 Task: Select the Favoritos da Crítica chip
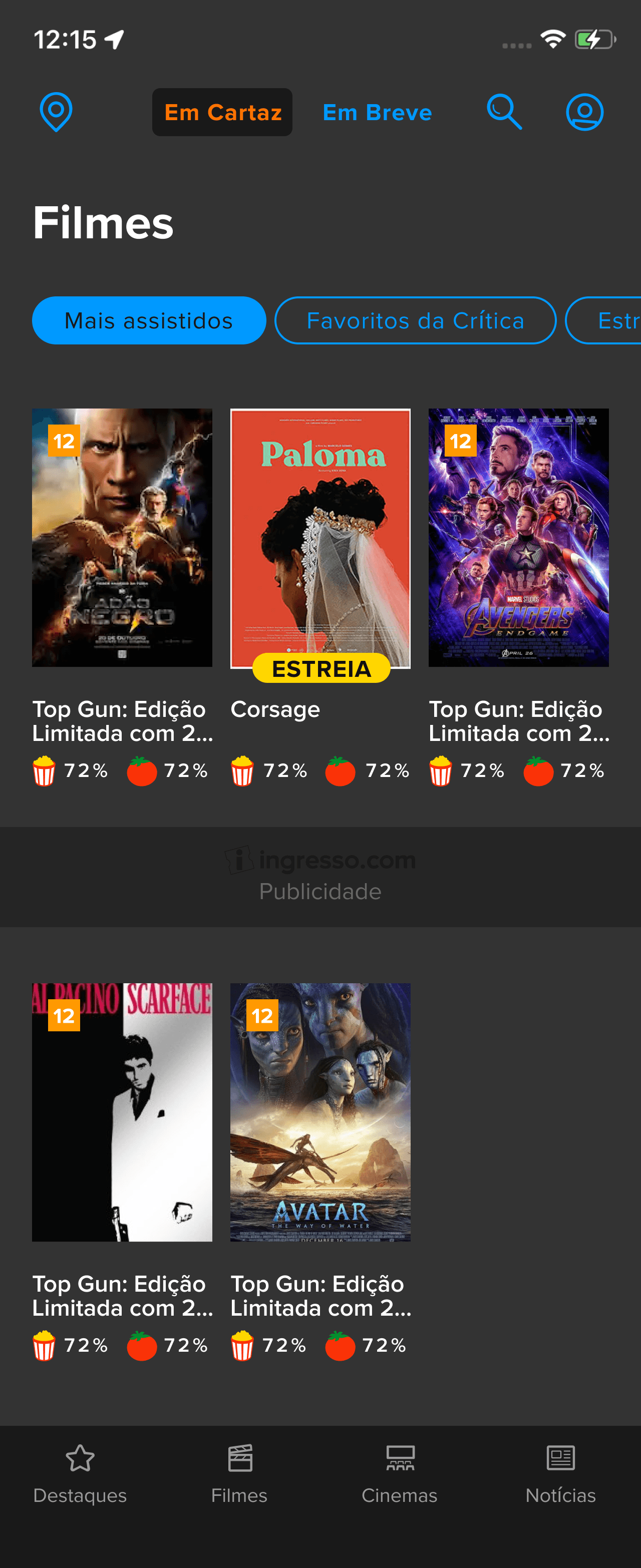point(415,321)
